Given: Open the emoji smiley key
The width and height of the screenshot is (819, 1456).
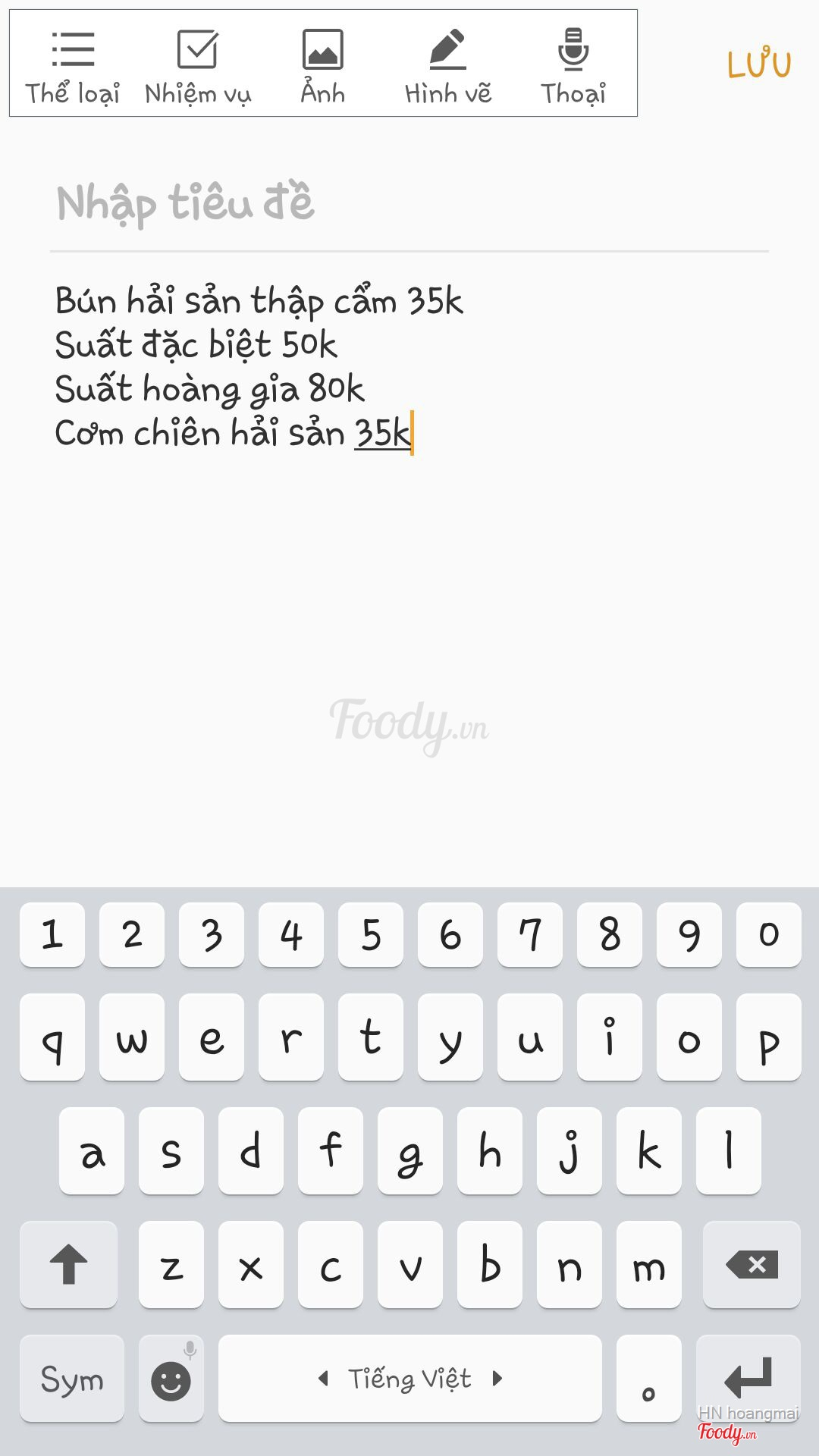Looking at the screenshot, I should 171,1379.
